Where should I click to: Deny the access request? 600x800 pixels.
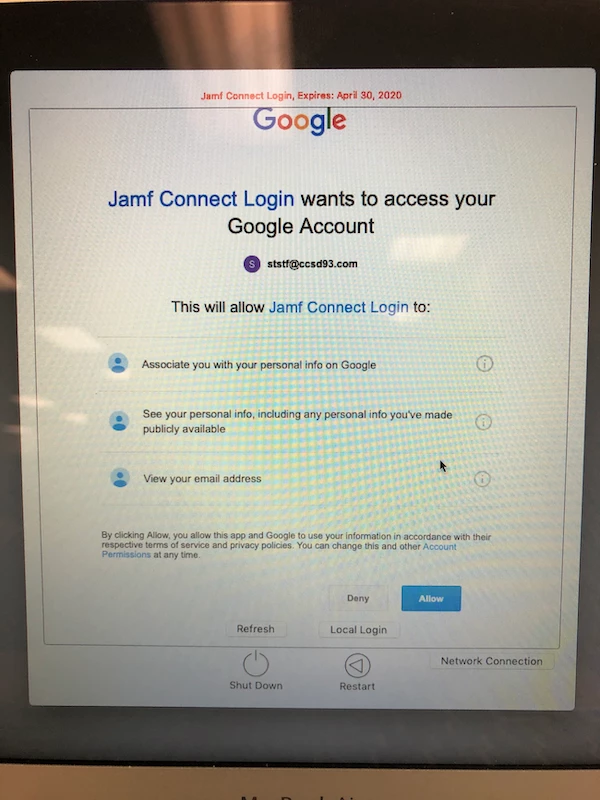(x=358, y=598)
